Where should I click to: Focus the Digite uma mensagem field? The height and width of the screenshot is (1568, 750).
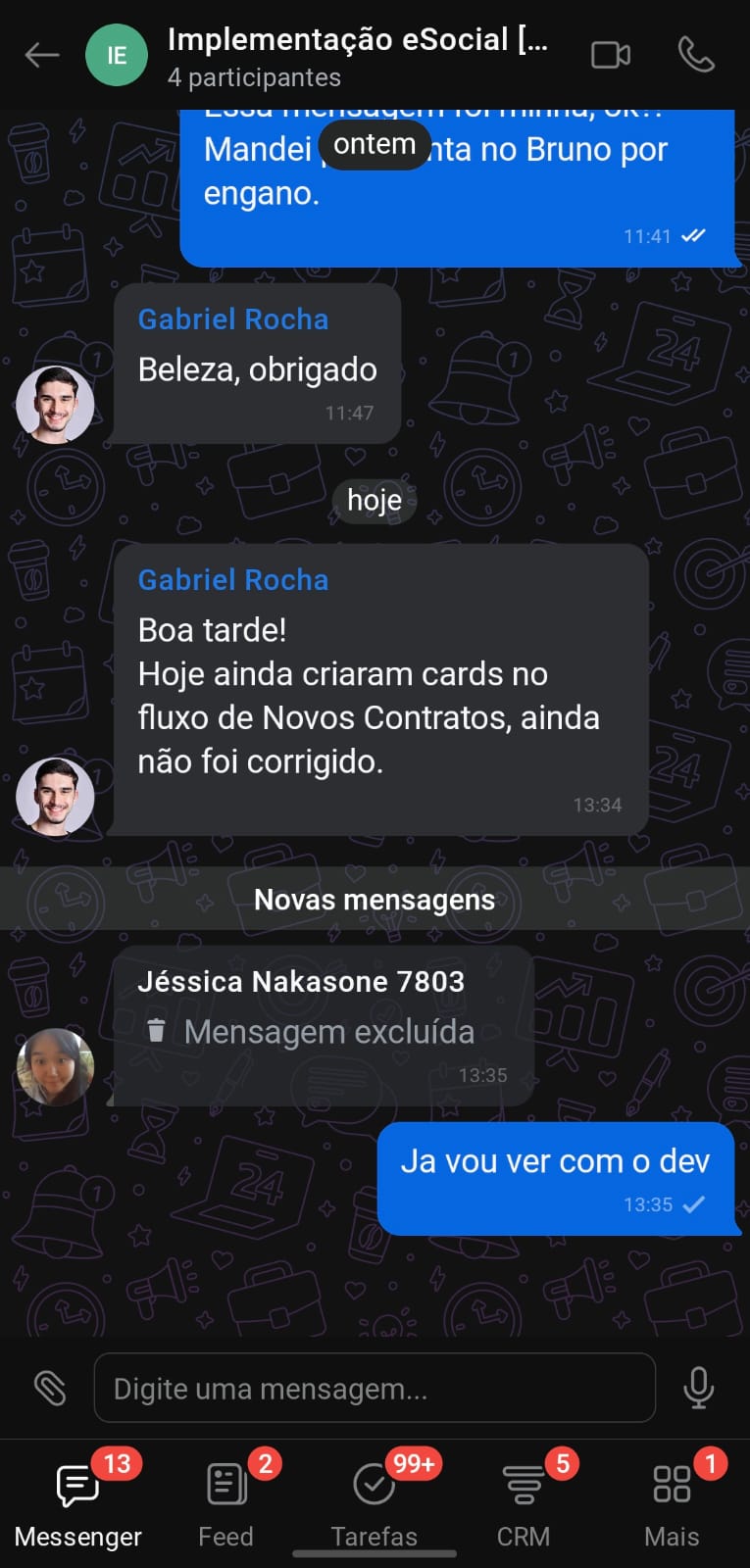pos(375,1388)
